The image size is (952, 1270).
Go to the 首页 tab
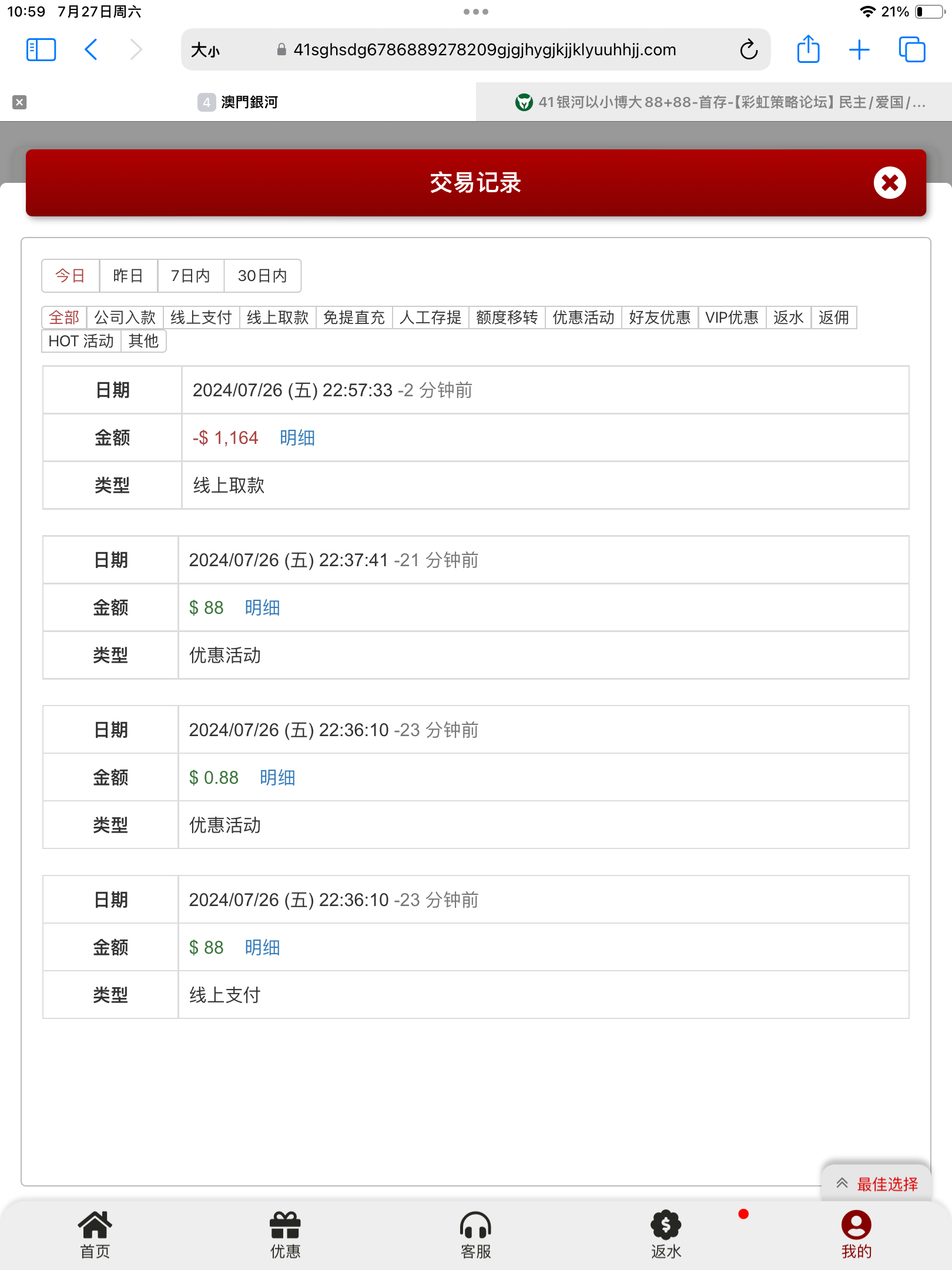(95, 1234)
